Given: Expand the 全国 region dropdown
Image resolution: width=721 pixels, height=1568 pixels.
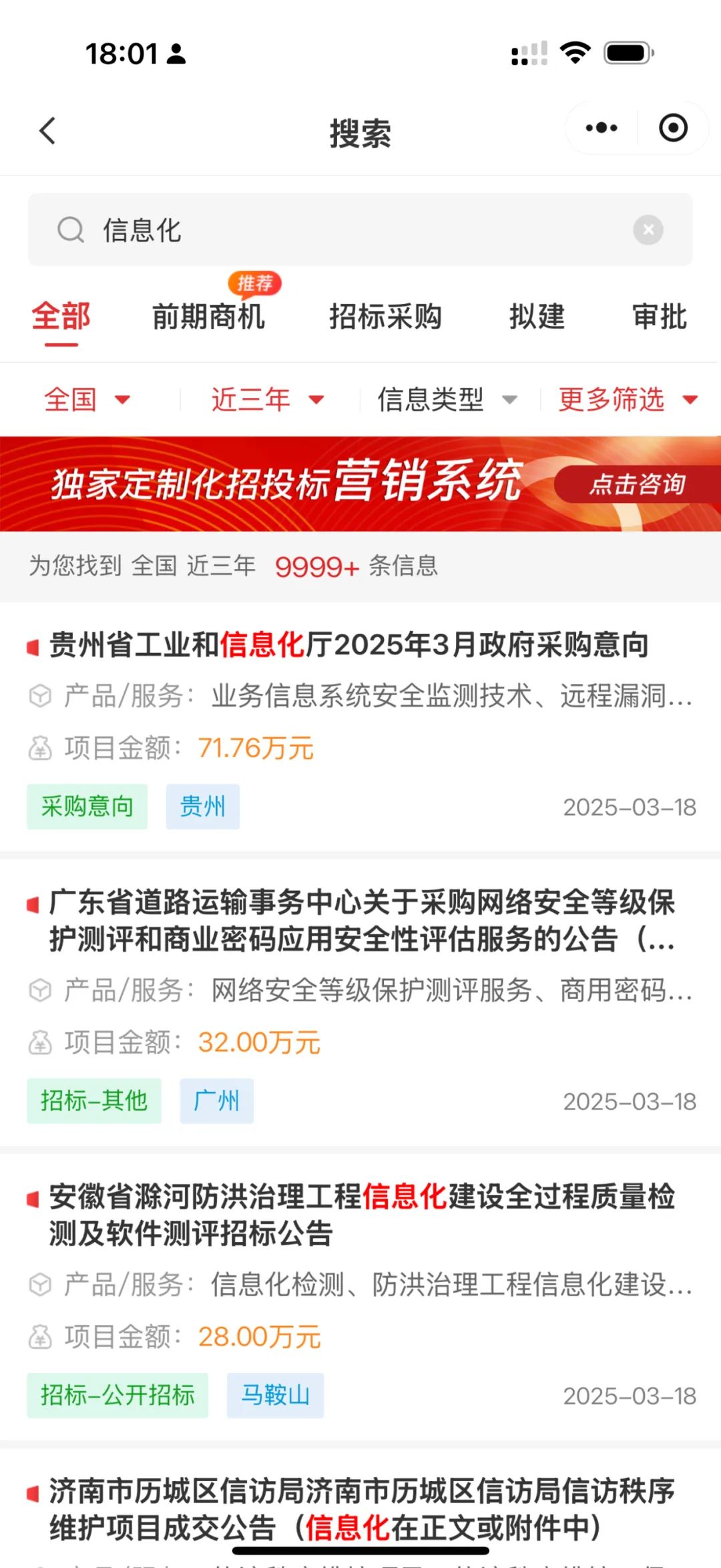Looking at the screenshot, I should coord(87,399).
